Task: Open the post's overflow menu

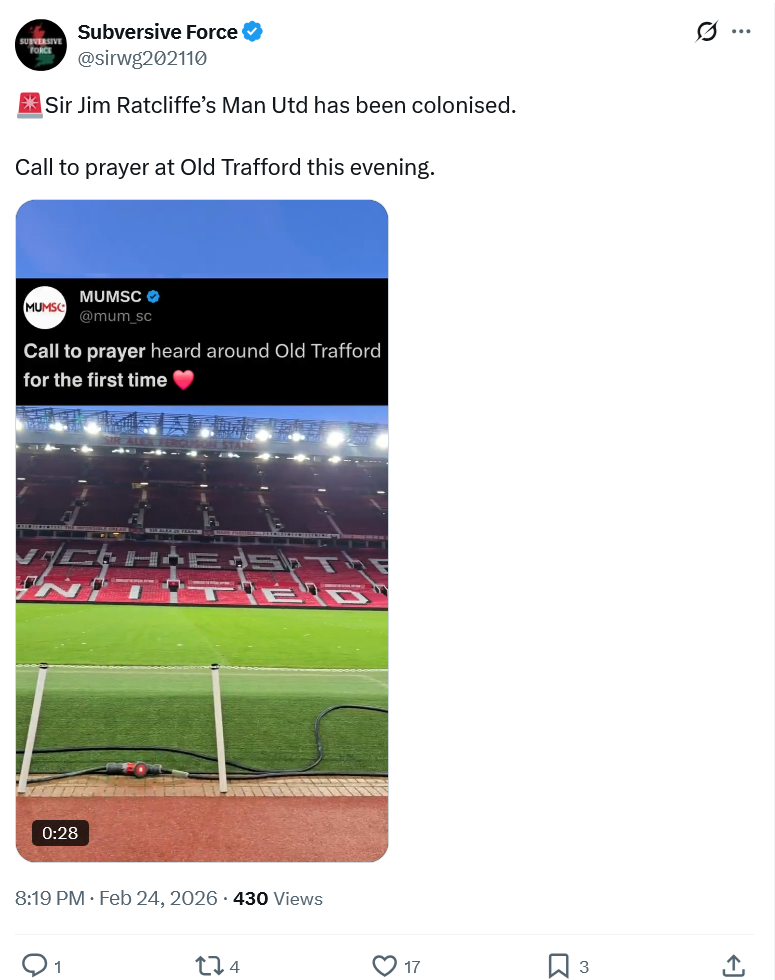Action: click(x=741, y=32)
